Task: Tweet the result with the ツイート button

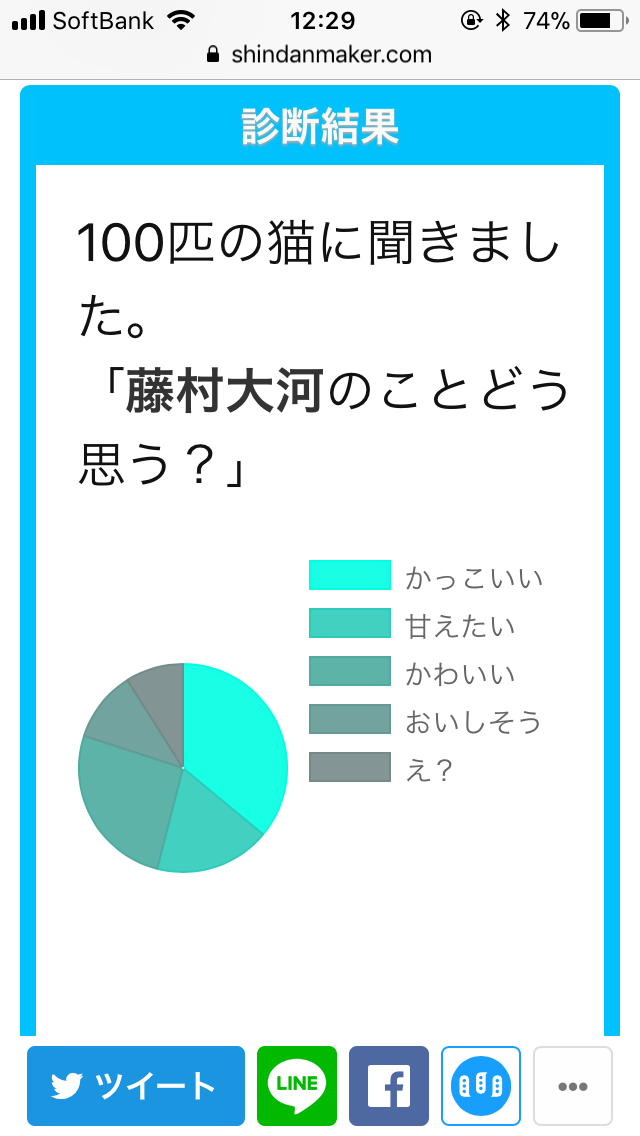Action: click(136, 1085)
